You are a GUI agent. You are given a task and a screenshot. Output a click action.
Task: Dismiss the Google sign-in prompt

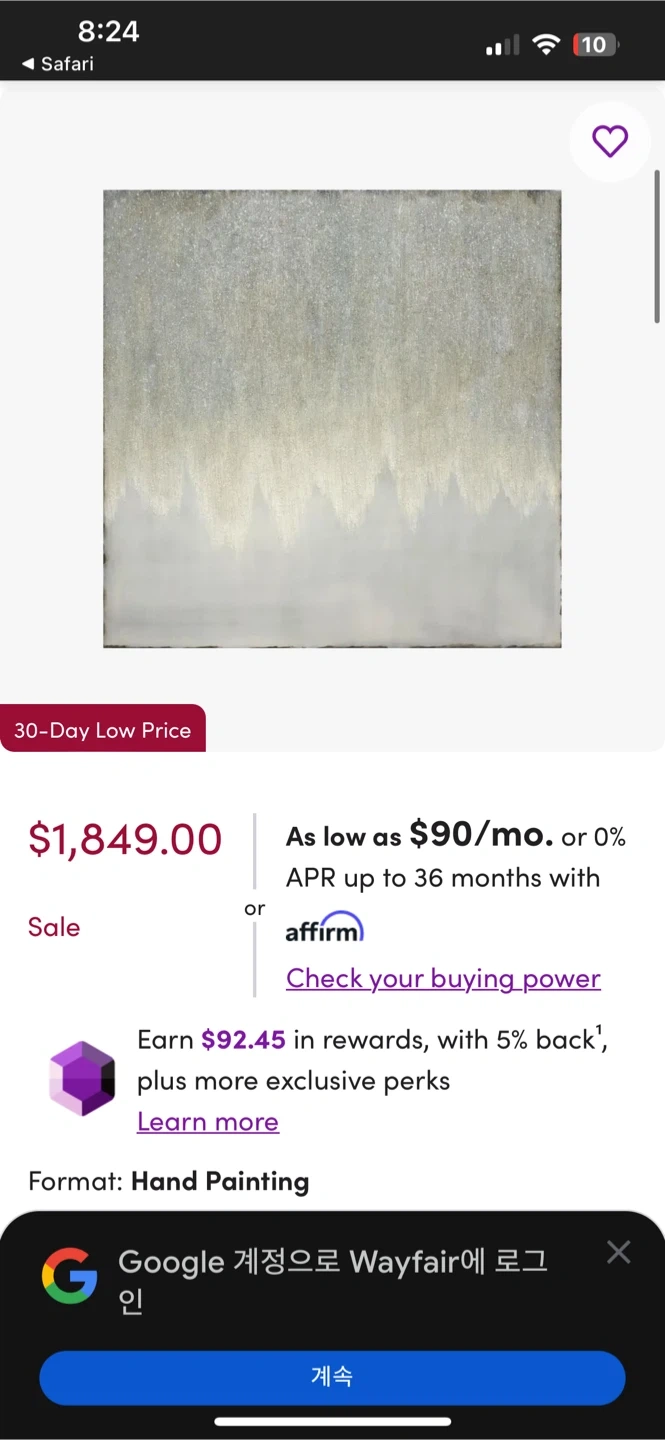pyautogui.click(x=619, y=1252)
